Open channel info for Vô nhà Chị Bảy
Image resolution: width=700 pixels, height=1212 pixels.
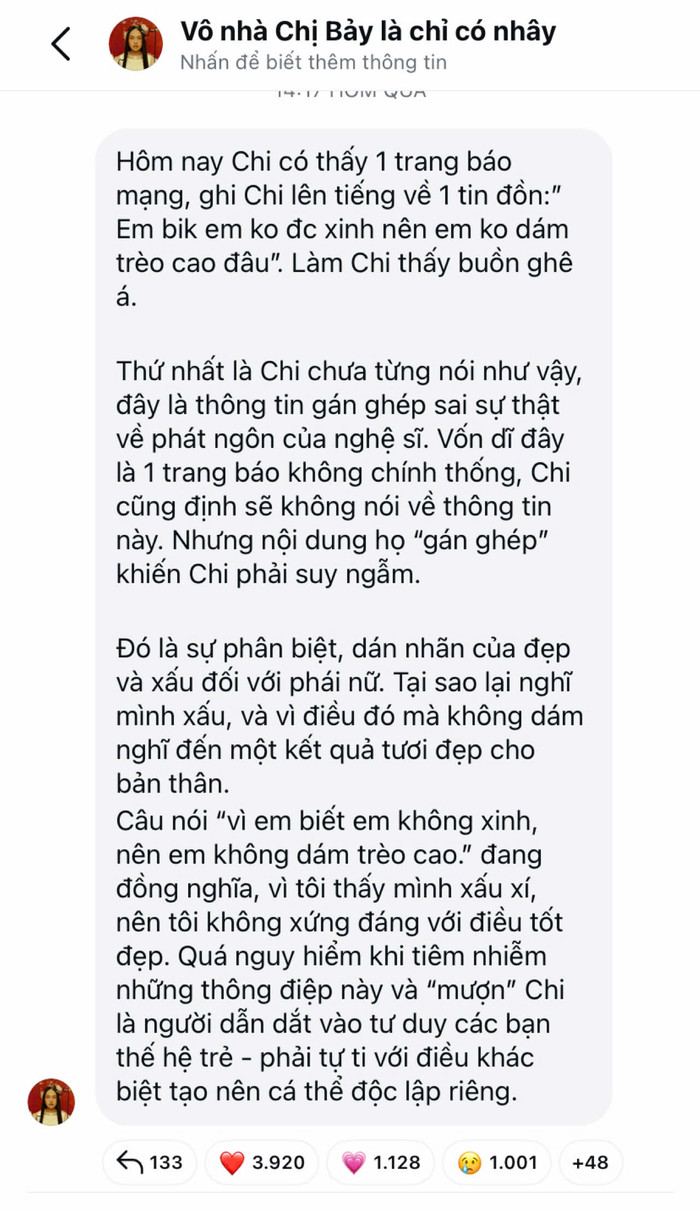coord(367,45)
